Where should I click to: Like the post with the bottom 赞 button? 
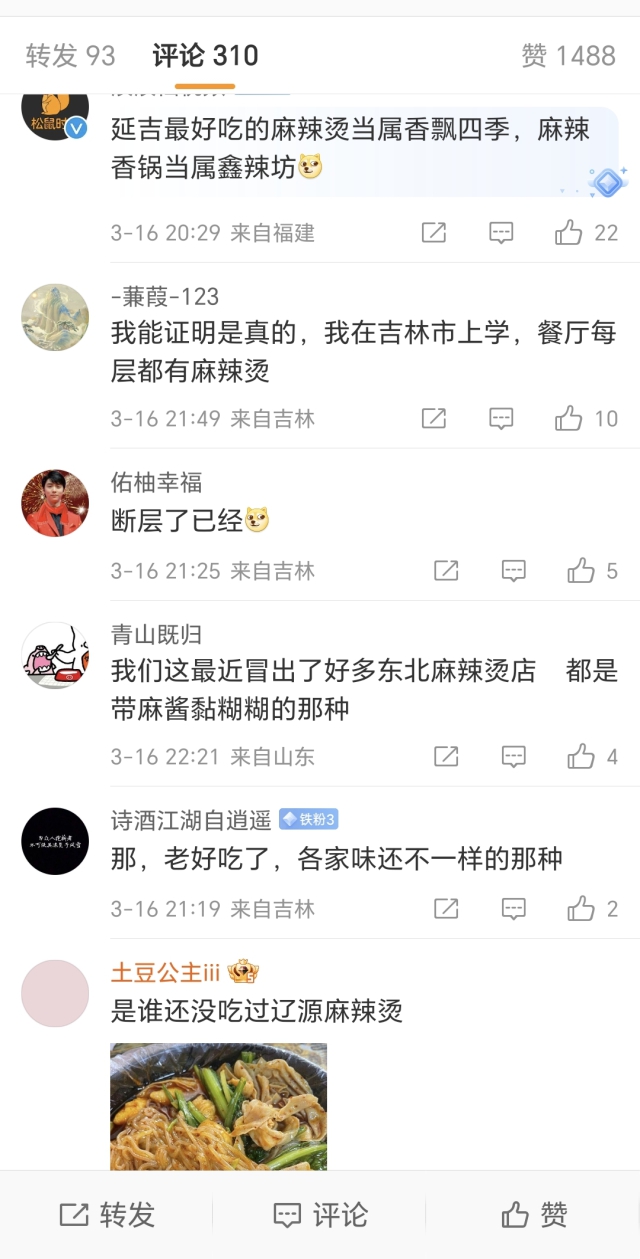point(534,1215)
